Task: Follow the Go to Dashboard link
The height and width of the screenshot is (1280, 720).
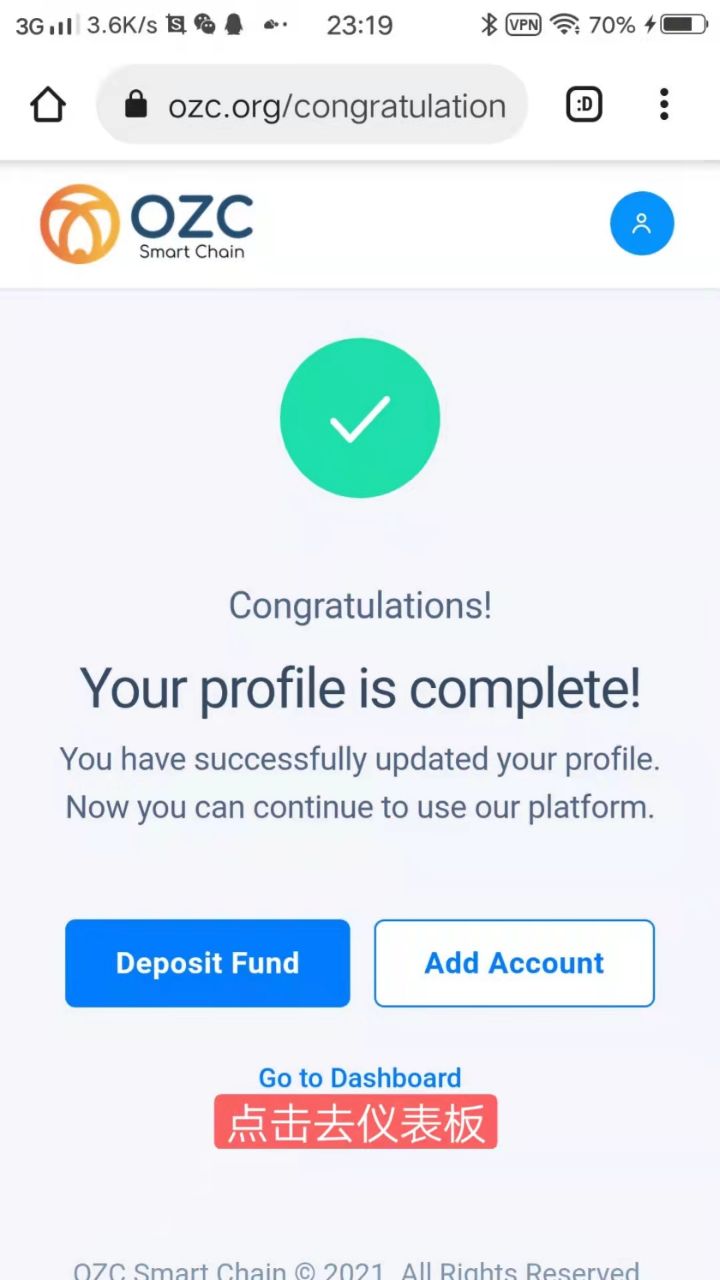Action: 360,1078
